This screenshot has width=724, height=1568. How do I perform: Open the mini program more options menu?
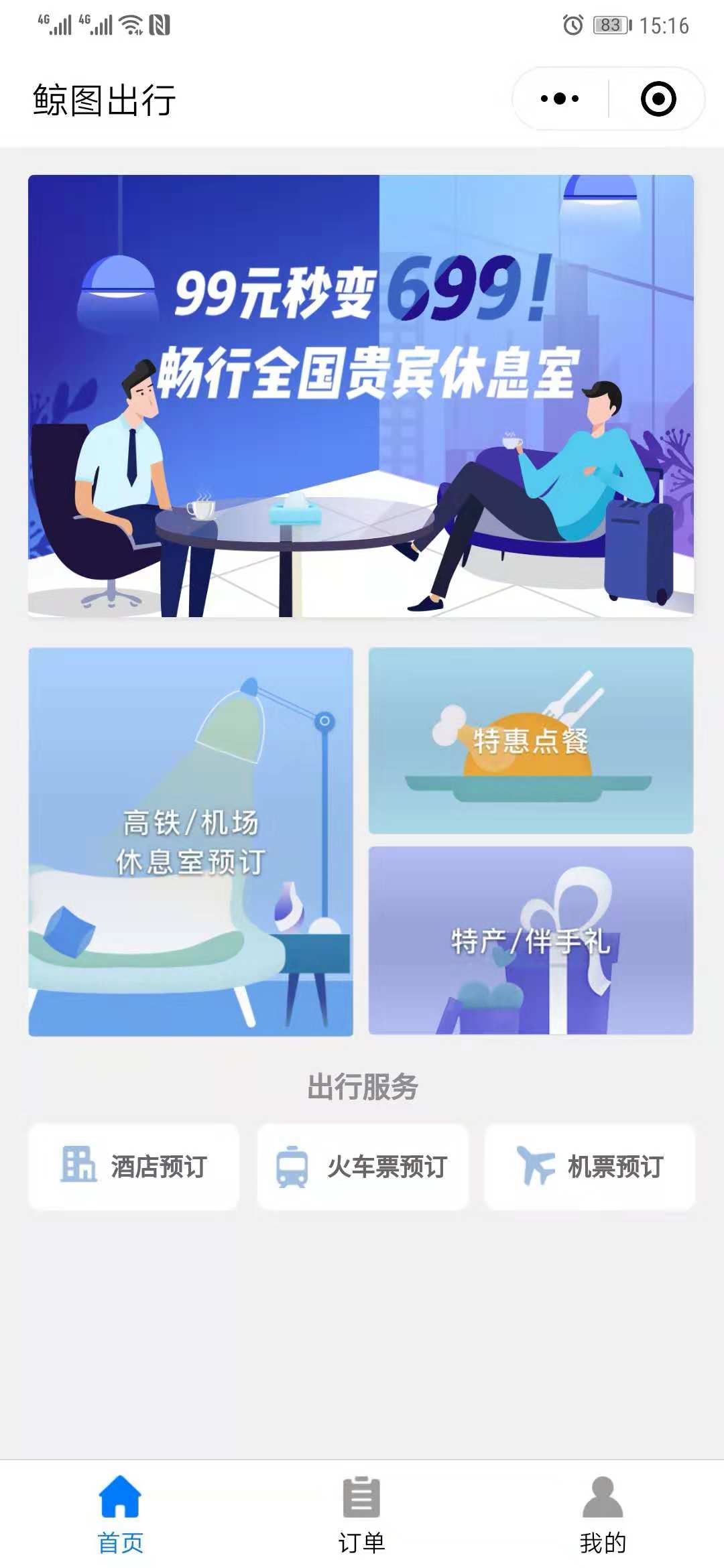click(560, 99)
